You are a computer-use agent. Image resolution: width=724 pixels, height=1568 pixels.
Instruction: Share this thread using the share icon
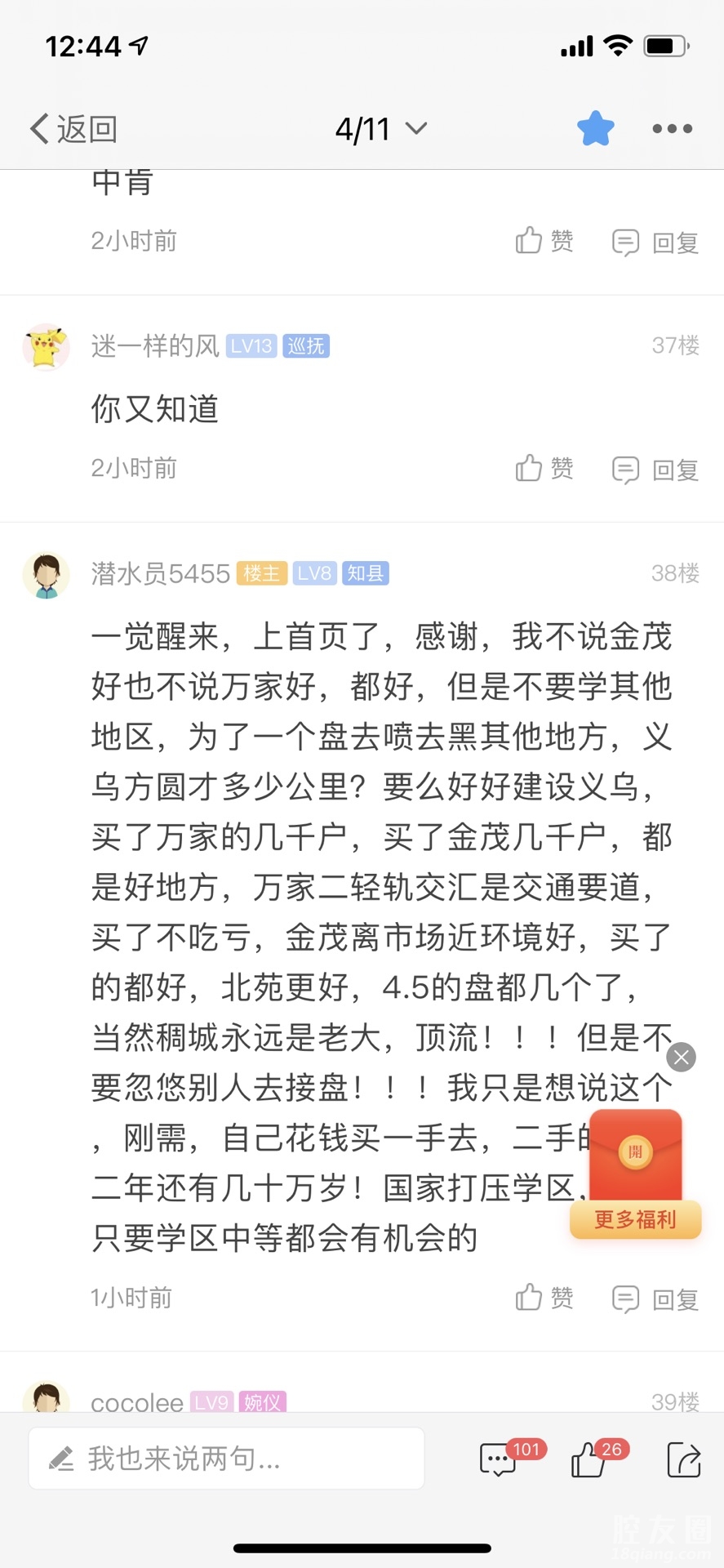683,1459
